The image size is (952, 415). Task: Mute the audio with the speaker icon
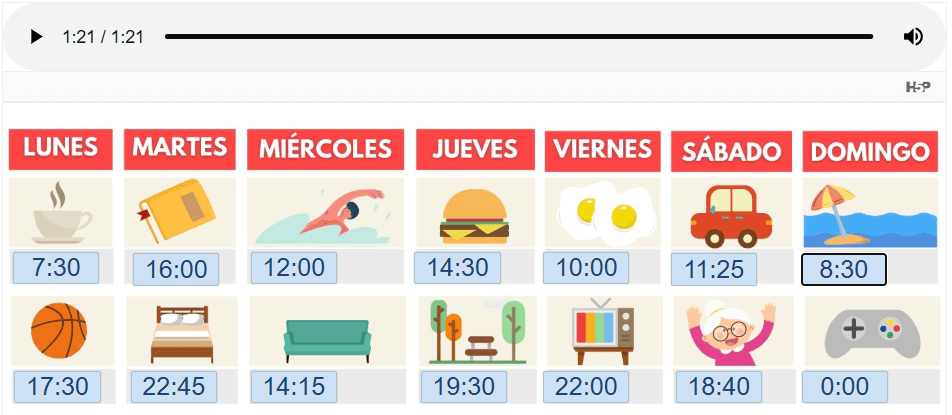pyautogui.click(x=913, y=37)
